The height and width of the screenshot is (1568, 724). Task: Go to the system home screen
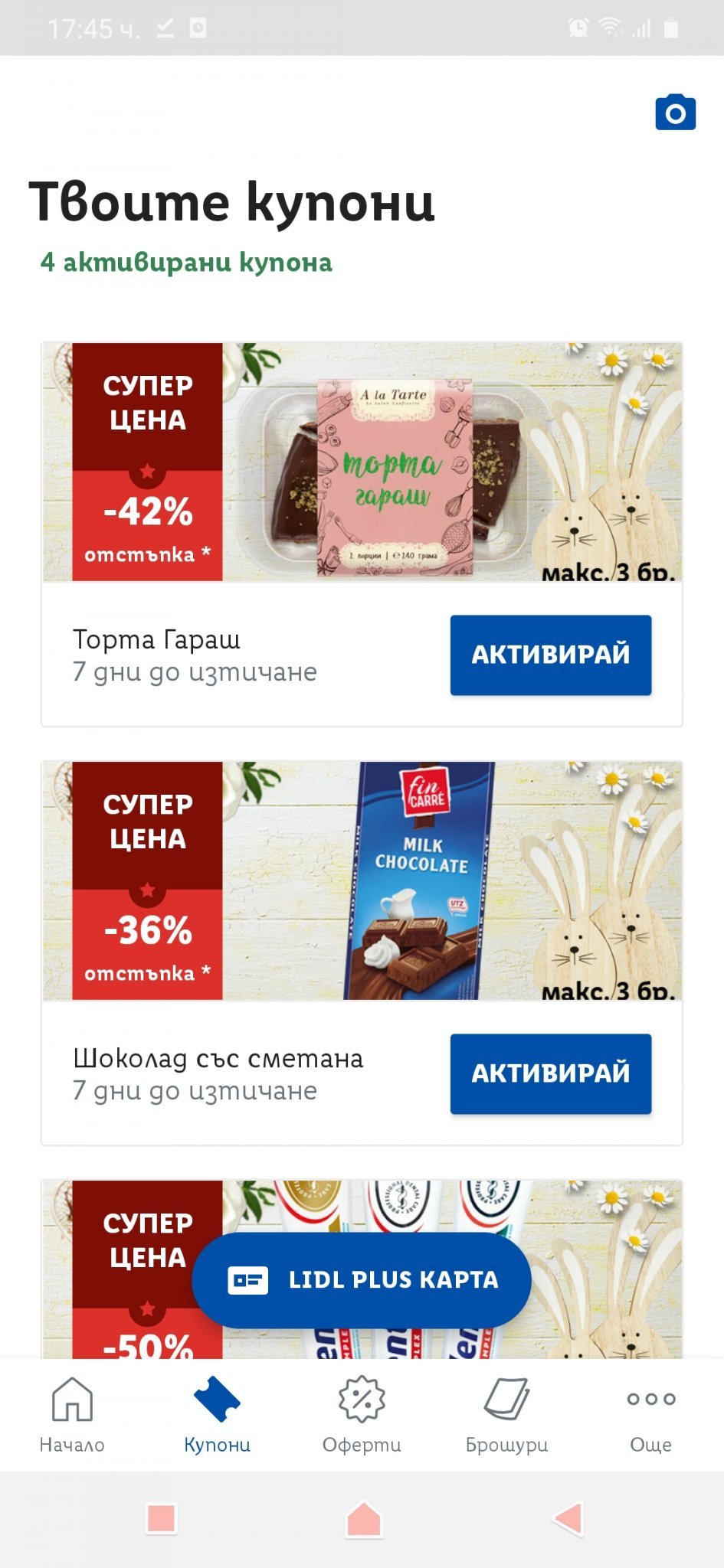[364, 1518]
